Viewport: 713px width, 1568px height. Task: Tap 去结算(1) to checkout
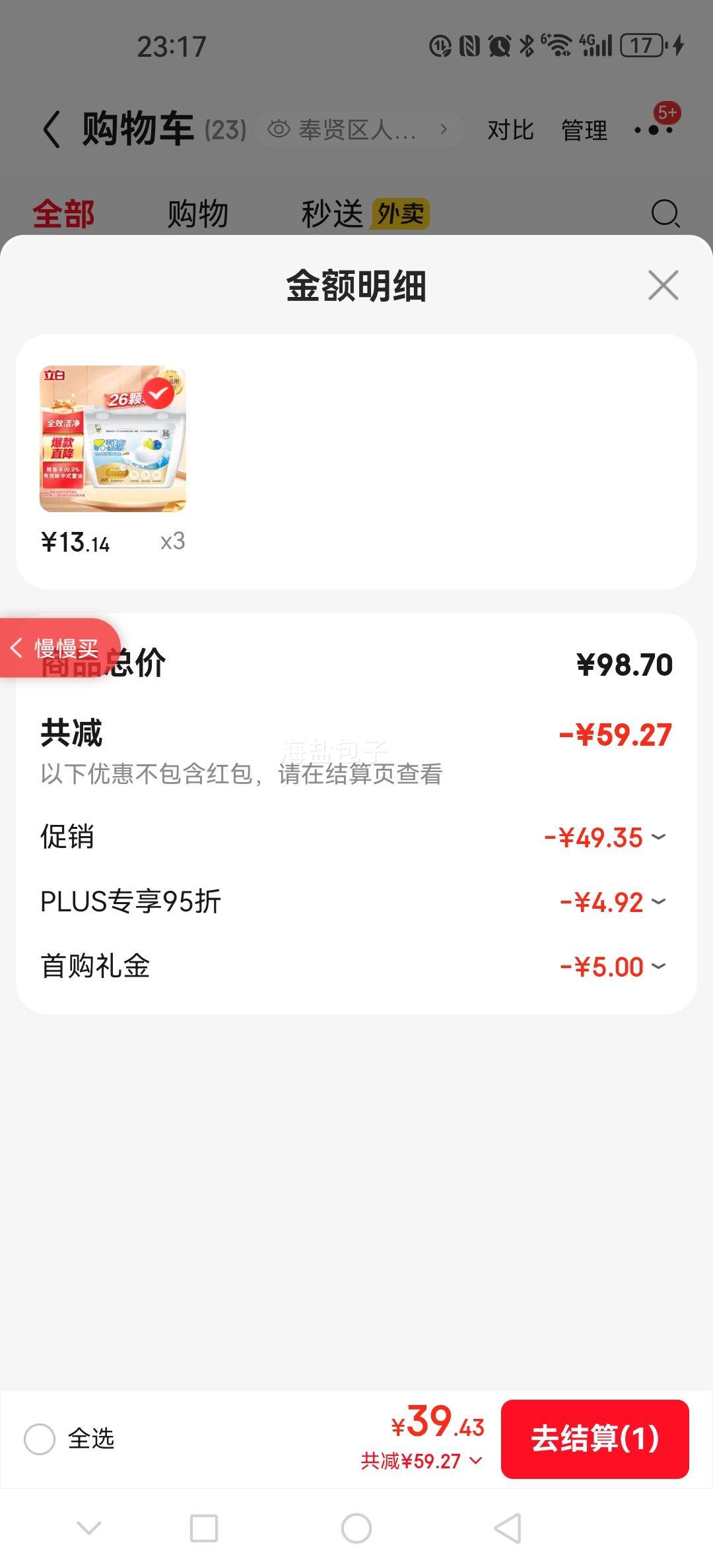[x=594, y=1440]
